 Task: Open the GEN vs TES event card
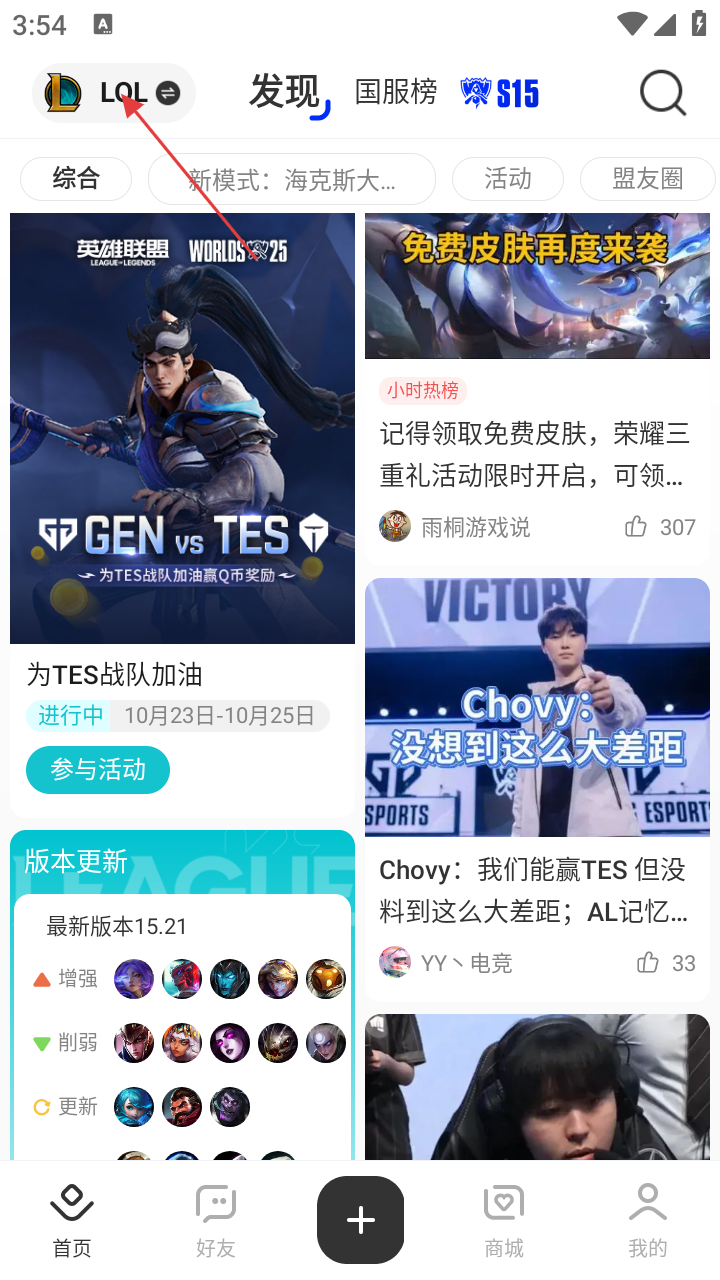182,430
